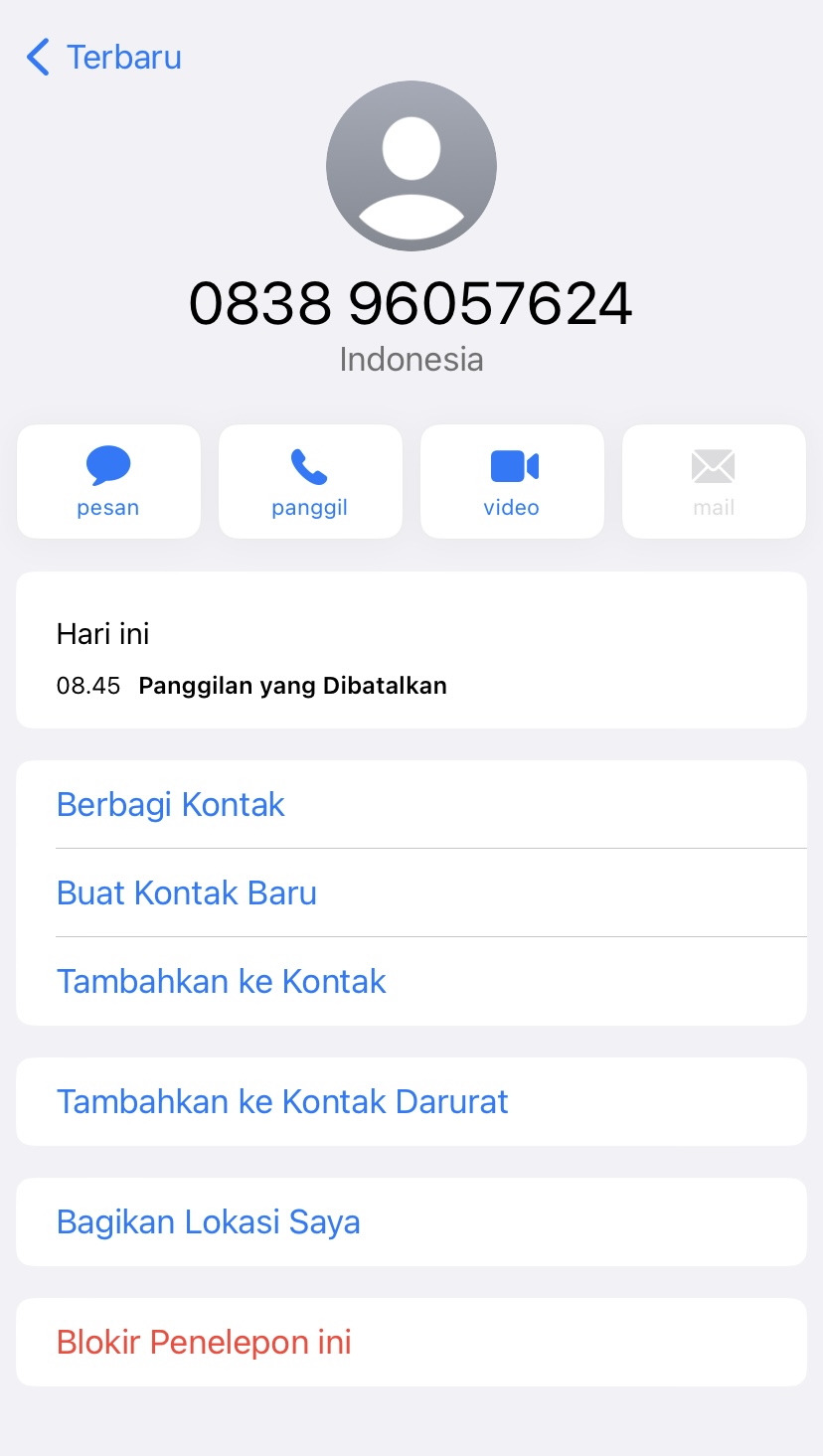Screen dimensions: 823x1456
Task: Open 'Berbagi Kontak'
Action: coord(170,805)
